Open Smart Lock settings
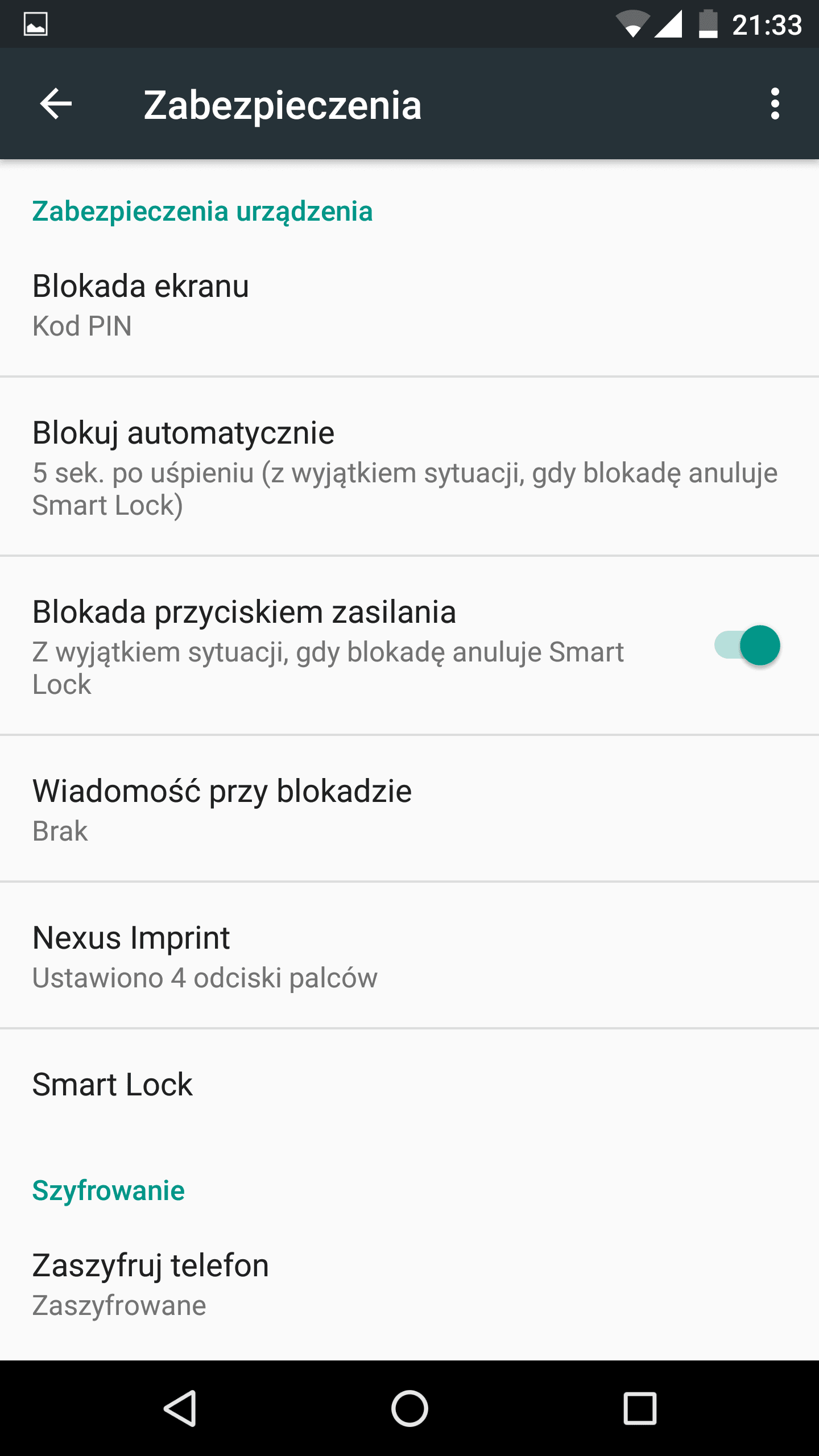The width and height of the screenshot is (819, 1456). coord(409,1085)
